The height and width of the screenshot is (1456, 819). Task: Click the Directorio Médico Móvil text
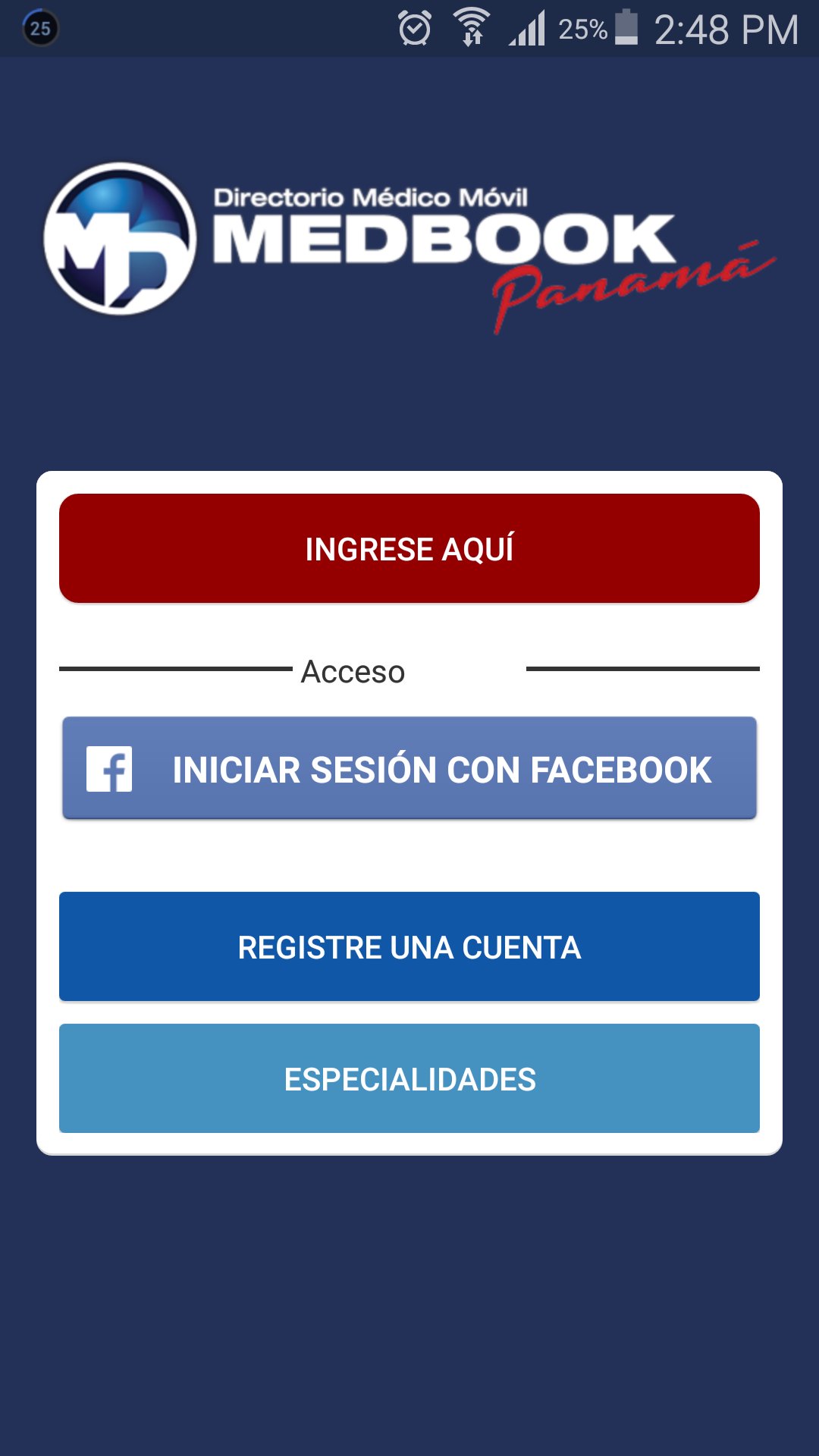point(372,195)
